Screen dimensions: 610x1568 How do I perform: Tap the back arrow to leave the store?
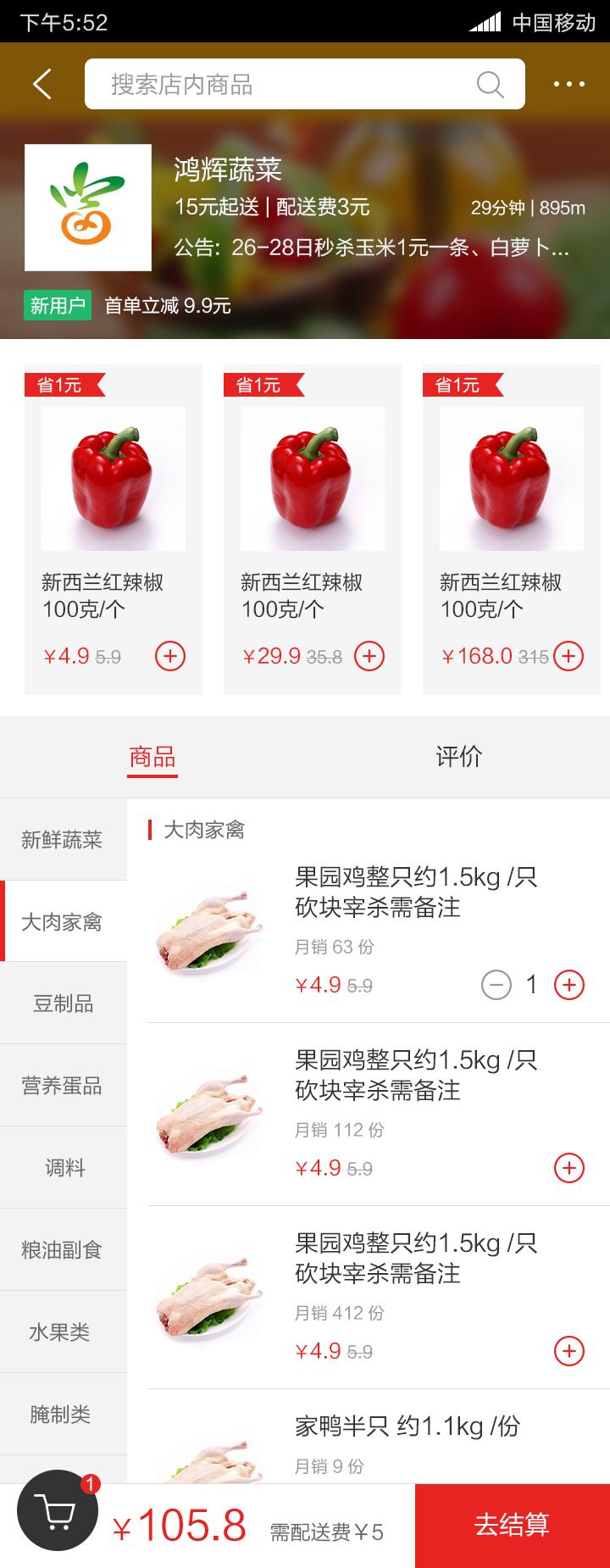coord(40,83)
